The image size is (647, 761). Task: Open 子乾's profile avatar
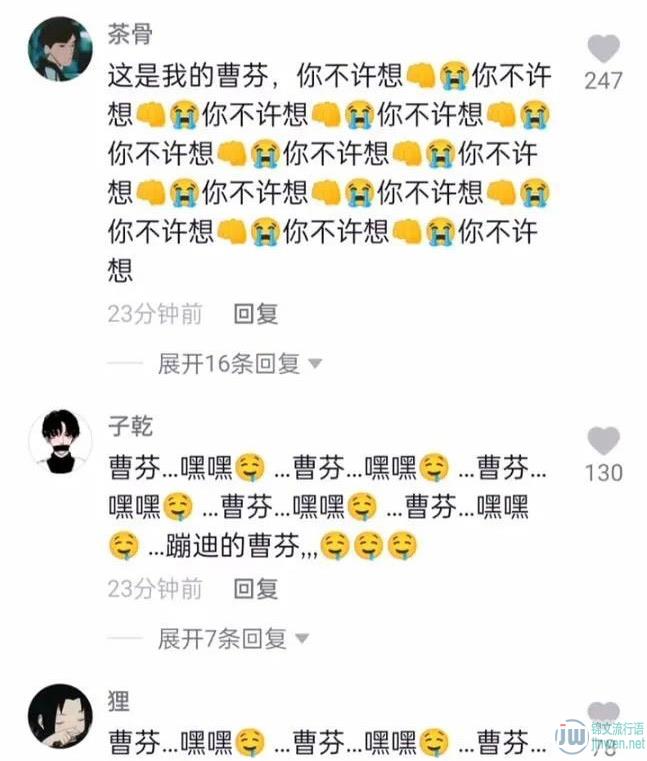[60, 440]
